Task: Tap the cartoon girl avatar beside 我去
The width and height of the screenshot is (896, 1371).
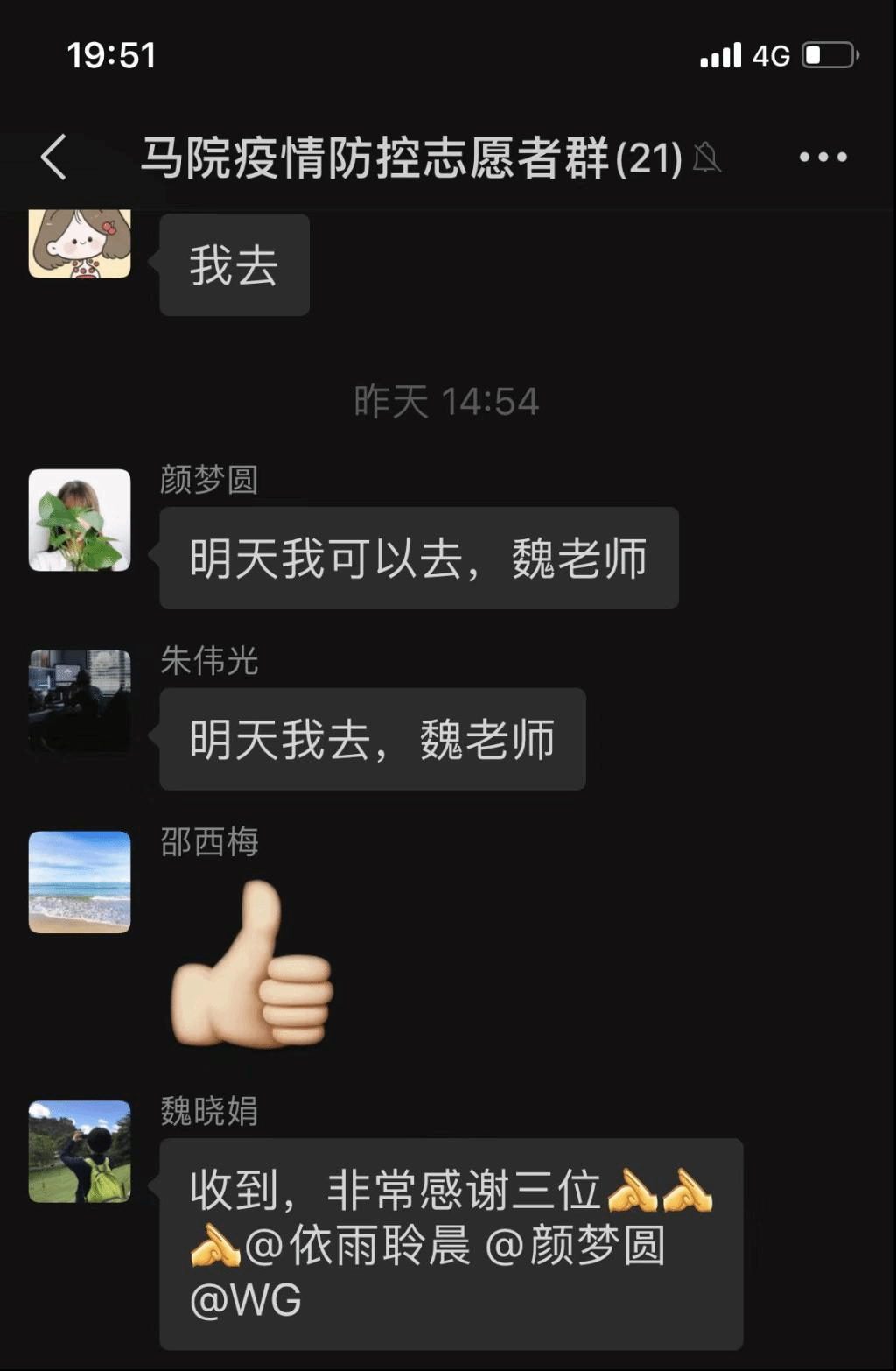Action: [x=80, y=244]
